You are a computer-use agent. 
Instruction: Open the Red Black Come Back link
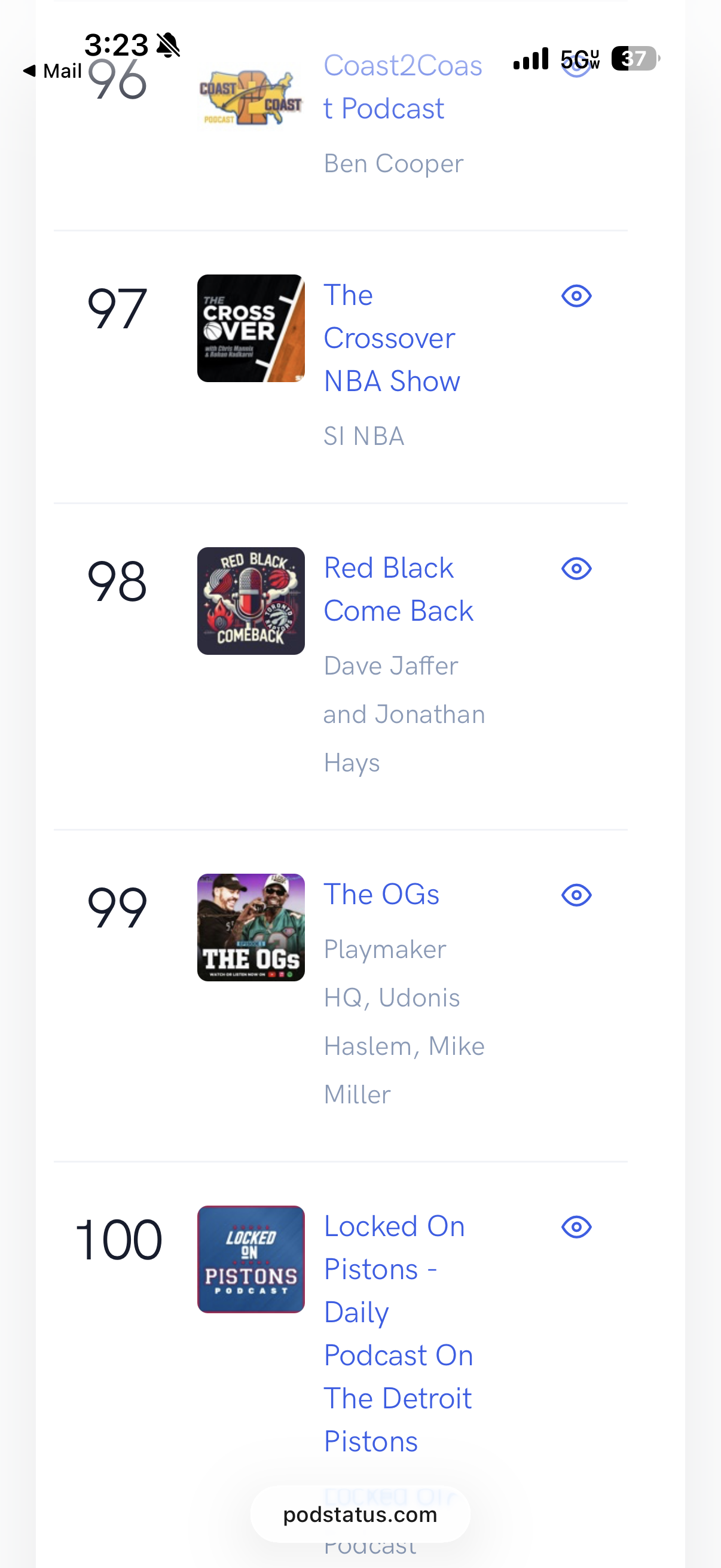[x=399, y=589]
